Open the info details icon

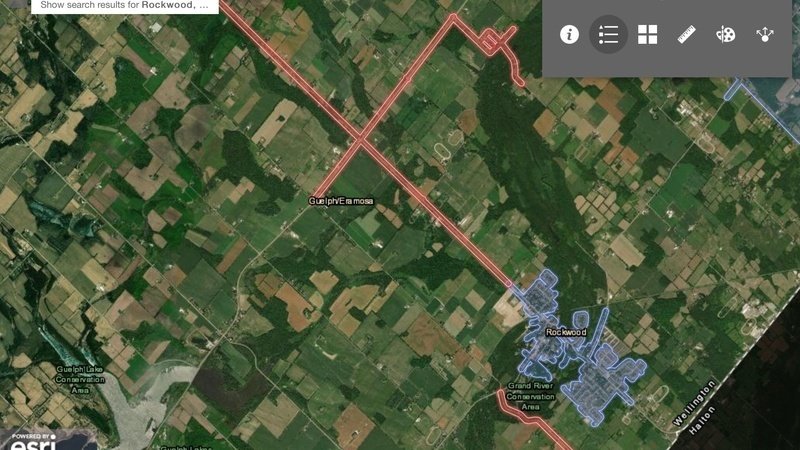tap(569, 35)
